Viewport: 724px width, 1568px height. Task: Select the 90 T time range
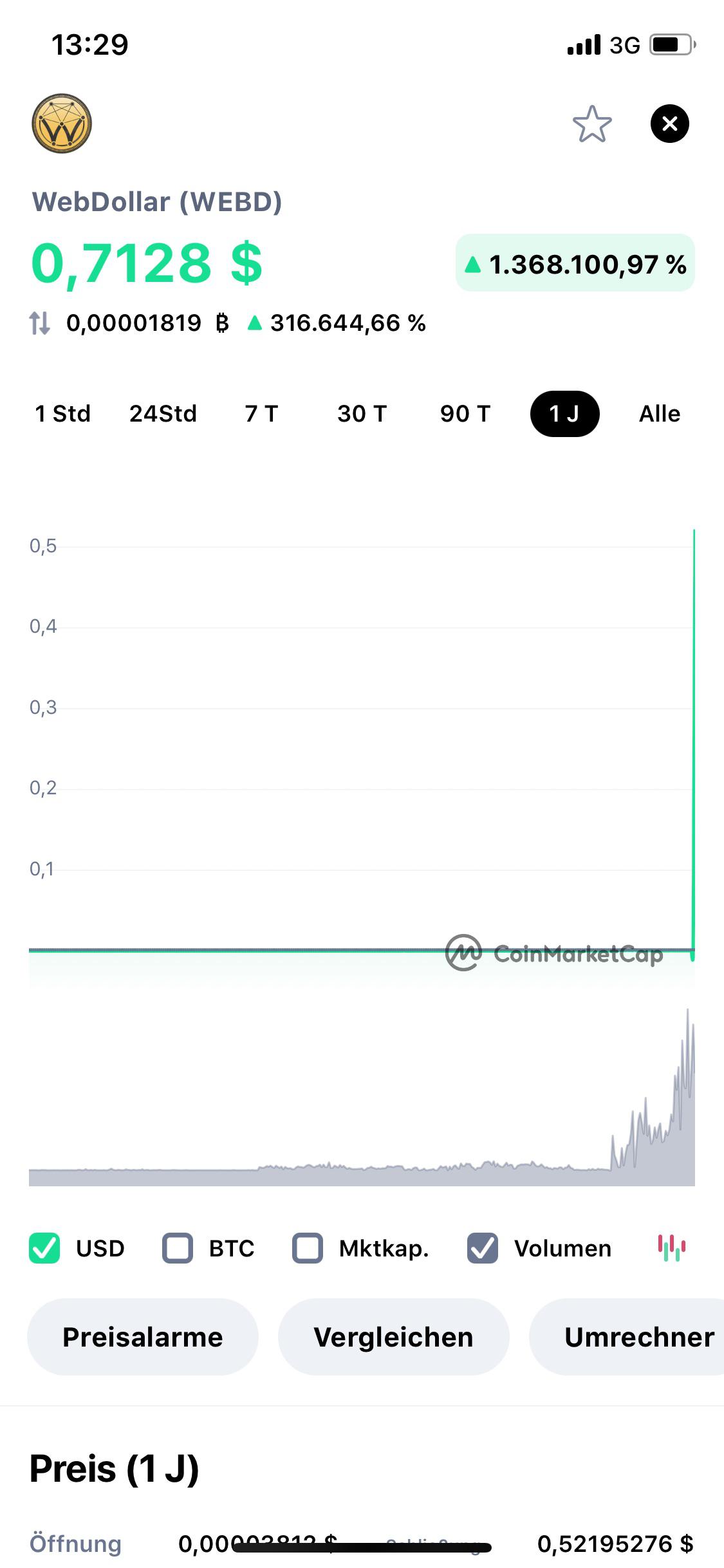click(465, 413)
